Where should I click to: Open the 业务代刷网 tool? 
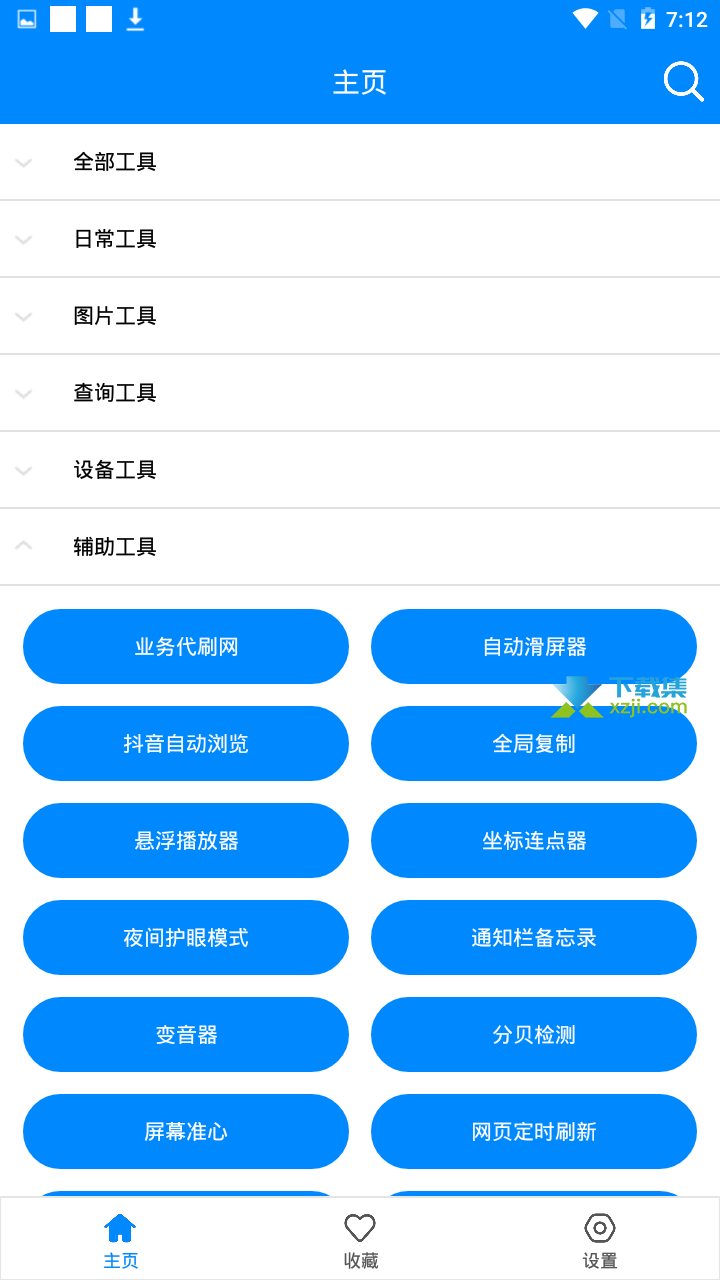pyautogui.click(x=186, y=647)
